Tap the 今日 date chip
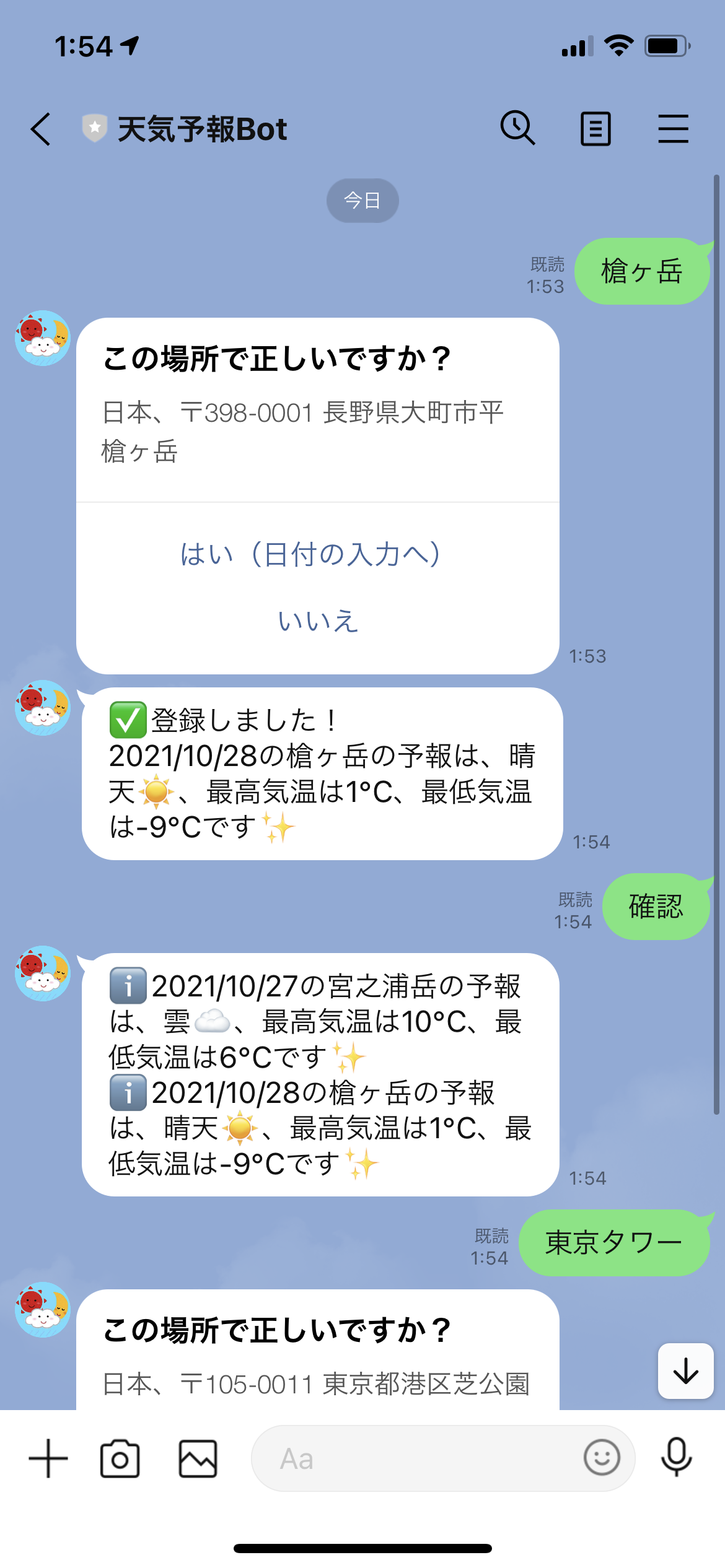Viewport: 725px width, 1568px height. [362, 199]
